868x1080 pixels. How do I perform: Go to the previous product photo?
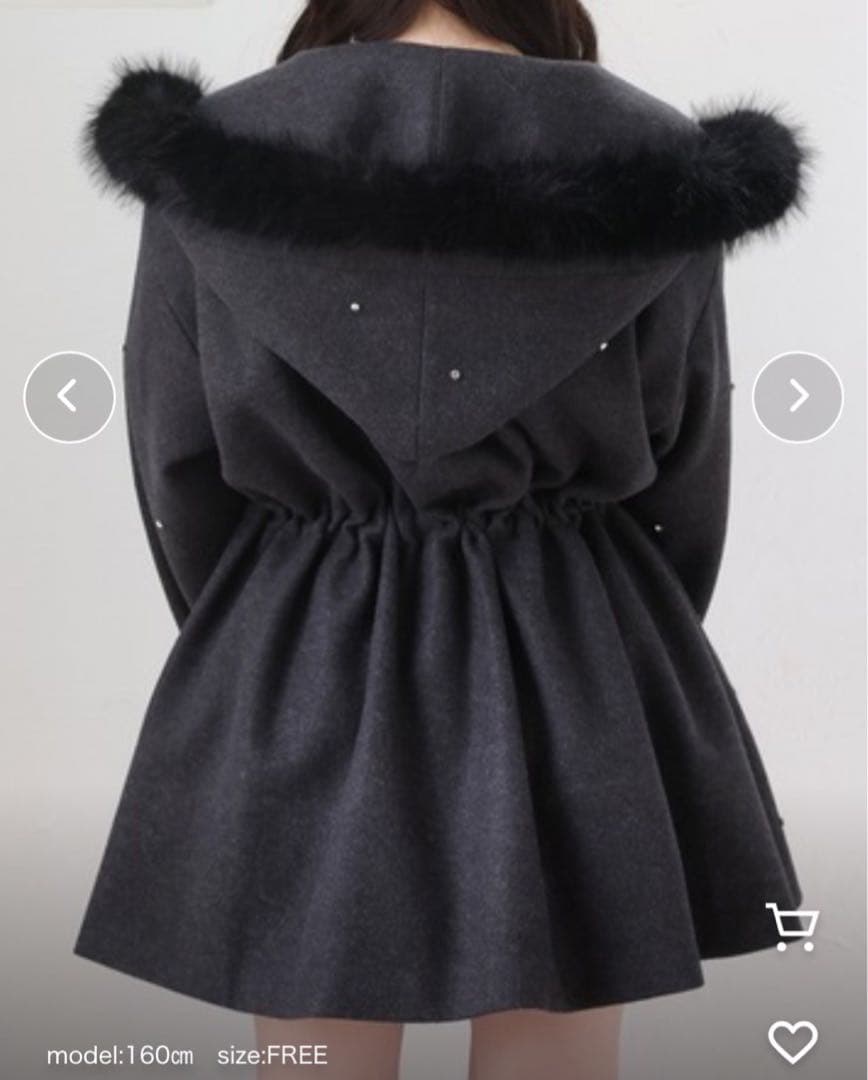pyautogui.click(x=69, y=397)
